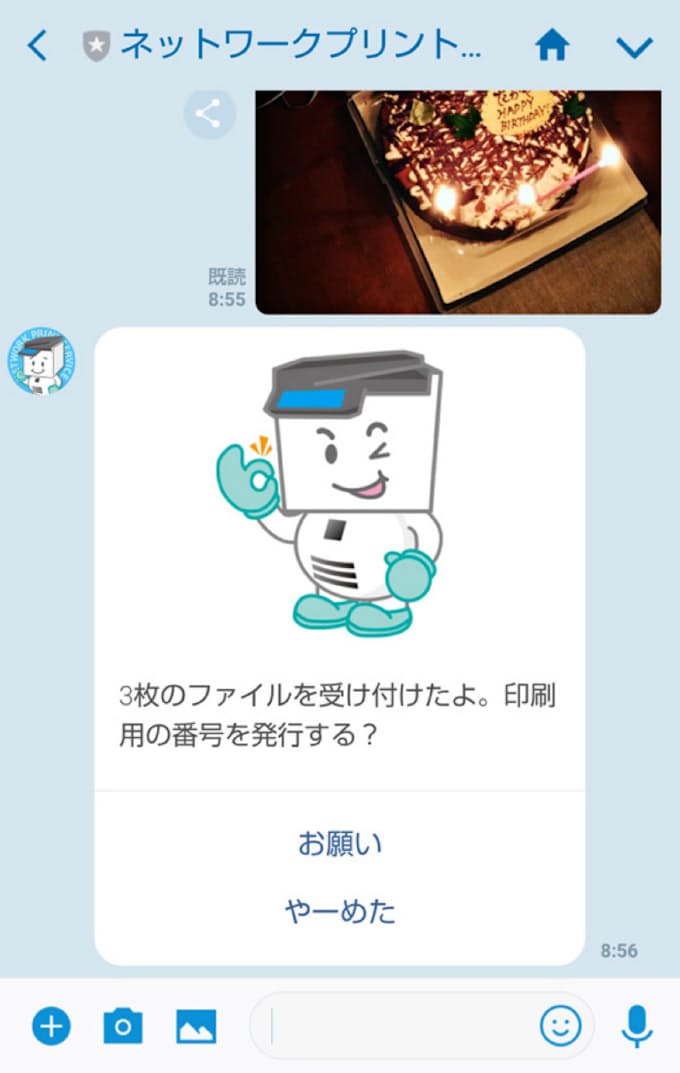The height and width of the screenshot is (1073, 680).
Task: Choose やーめた to cancel
Action: 340,911
